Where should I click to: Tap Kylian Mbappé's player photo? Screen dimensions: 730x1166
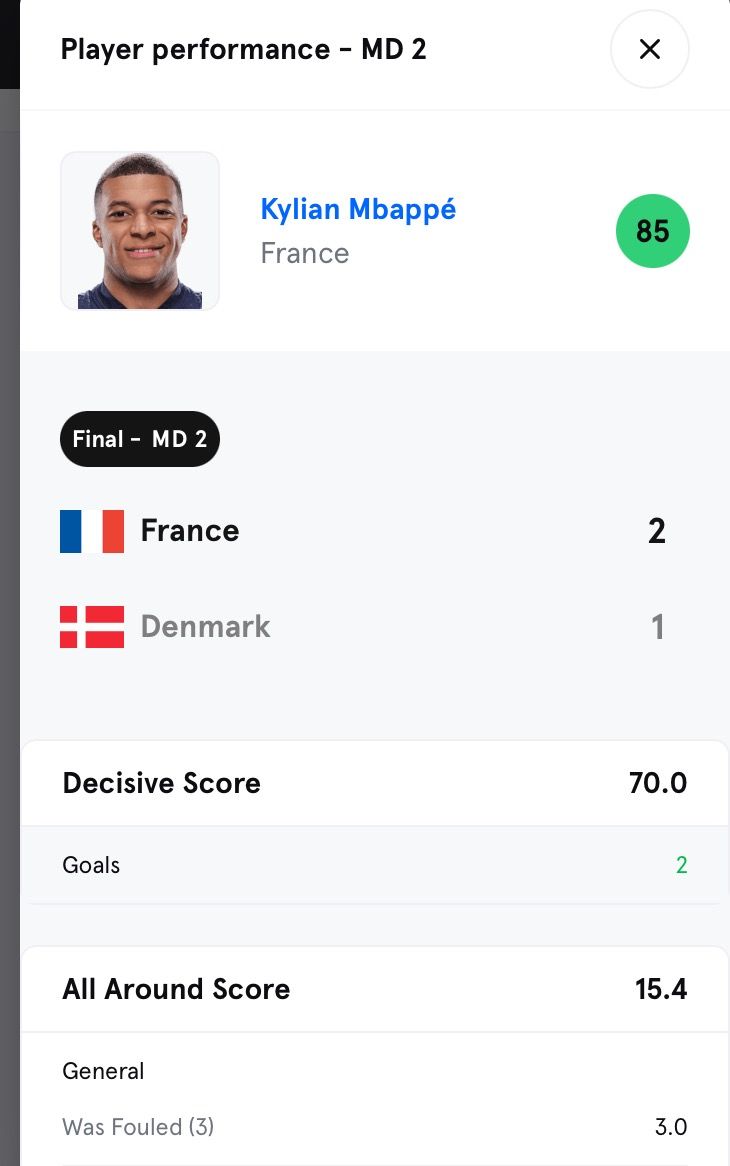coord(140,231)
